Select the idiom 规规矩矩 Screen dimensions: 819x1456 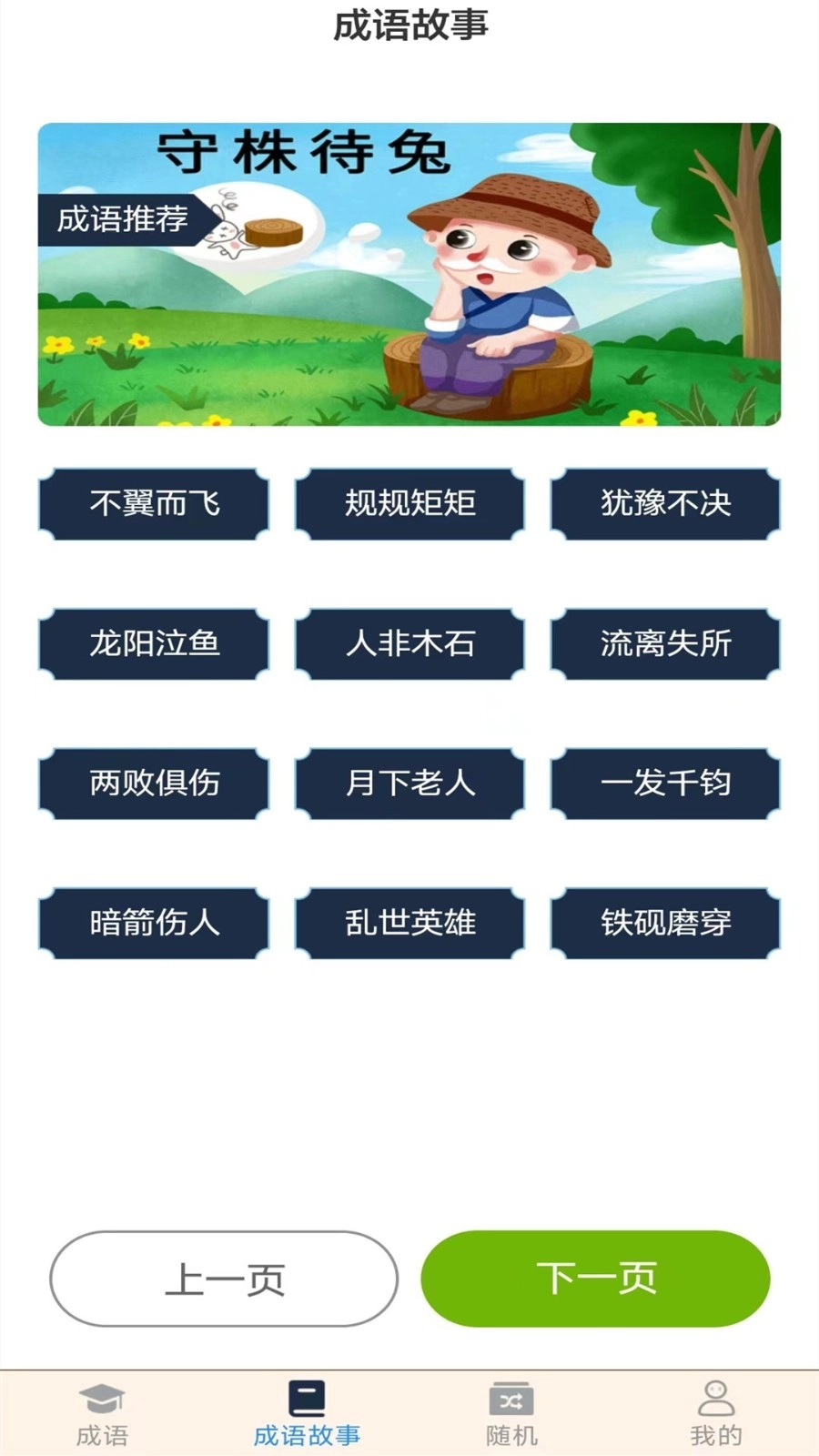click(x=409, y=503)
